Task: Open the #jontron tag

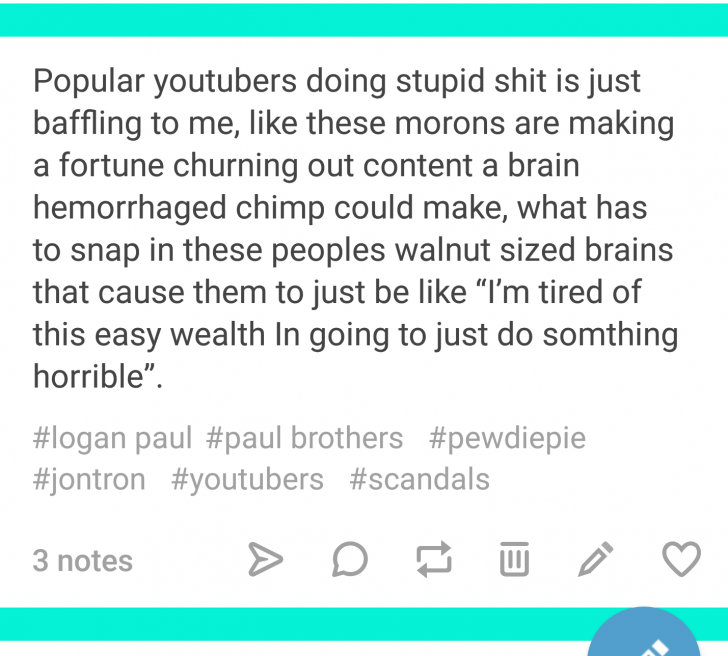Action: pos(89,479)
